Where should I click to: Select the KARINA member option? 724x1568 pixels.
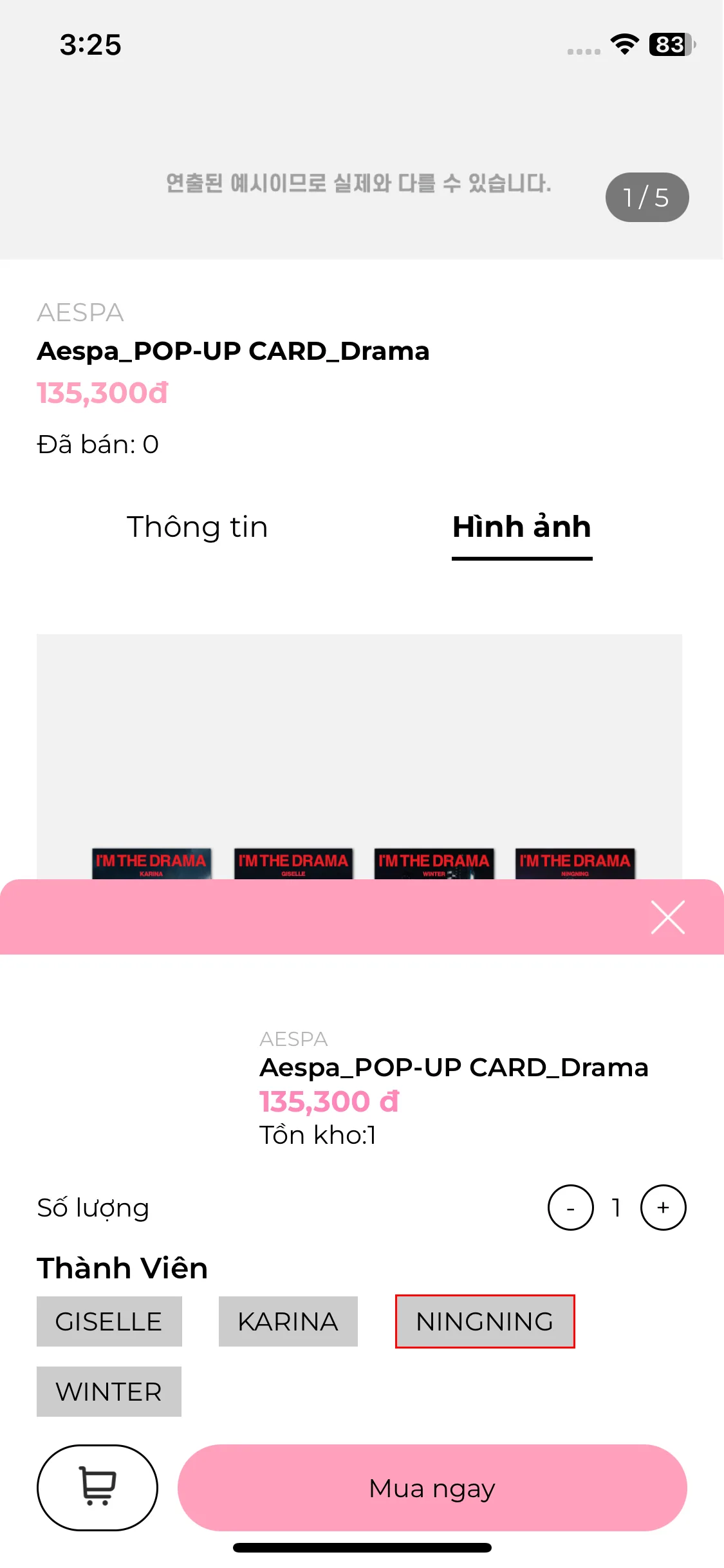288,1321
